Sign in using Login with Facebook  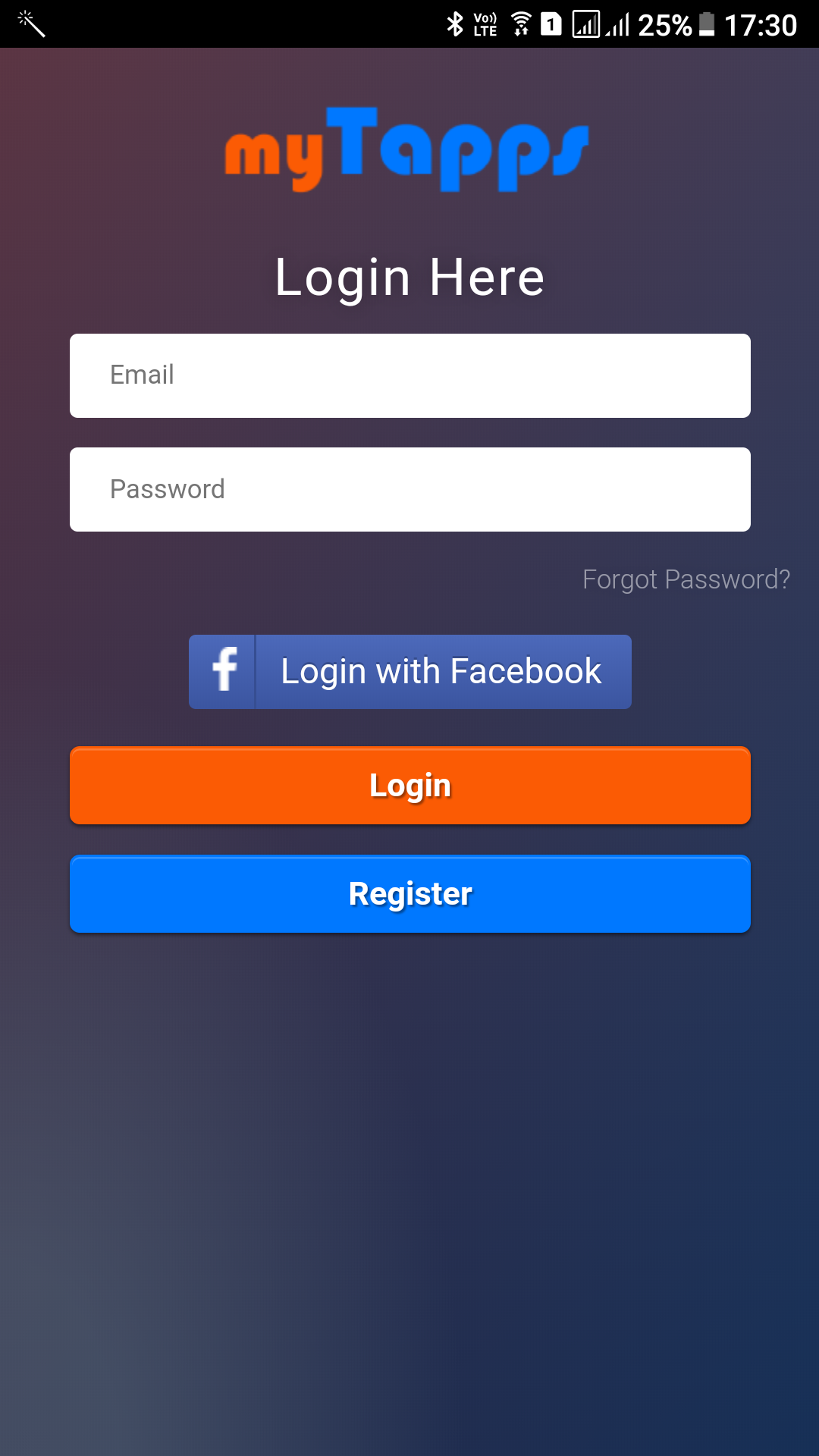tap(409, 672)
